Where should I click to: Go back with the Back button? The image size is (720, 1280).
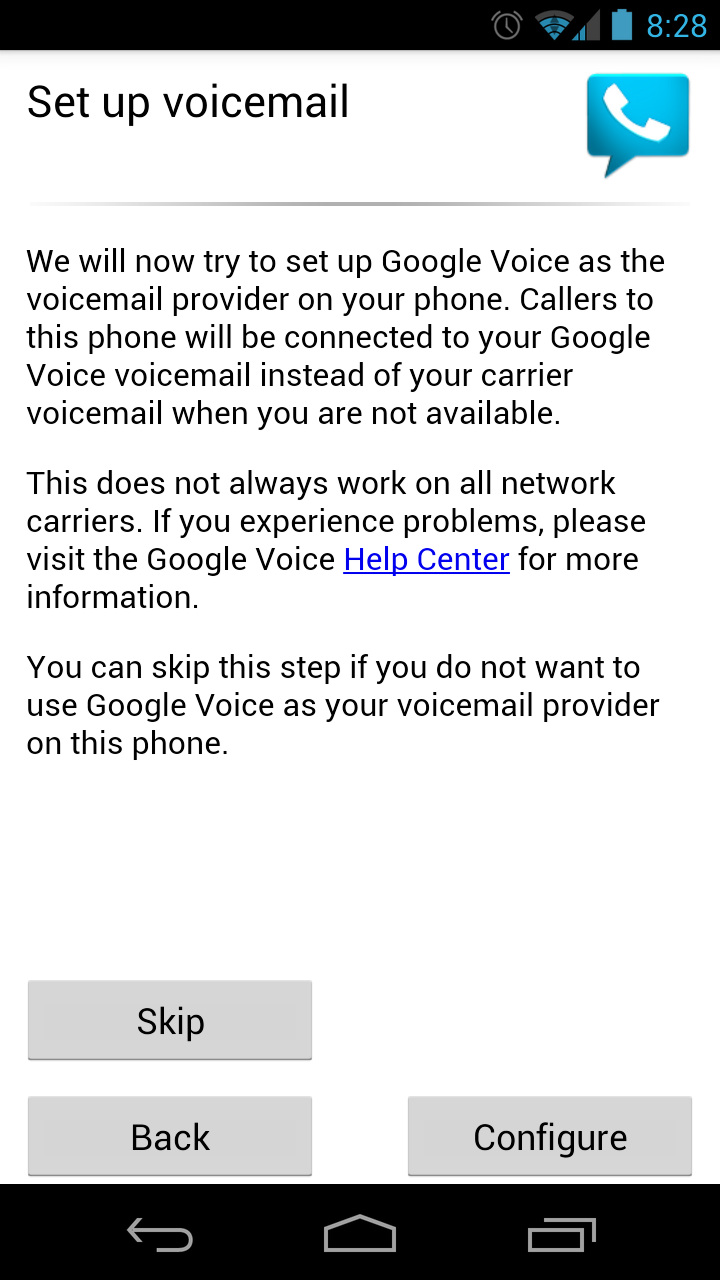170,1137
